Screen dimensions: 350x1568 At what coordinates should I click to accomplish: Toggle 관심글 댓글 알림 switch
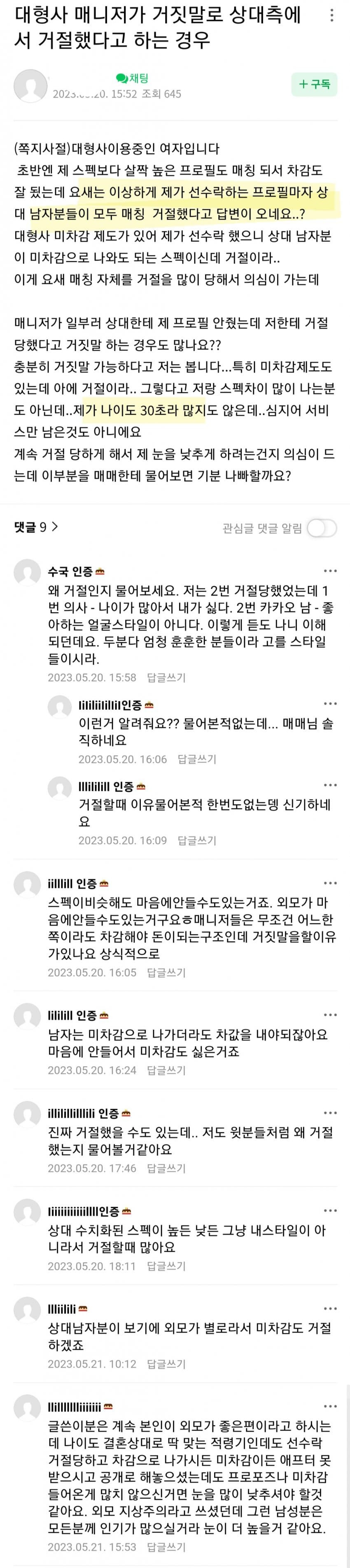click(x=322, y=528)
